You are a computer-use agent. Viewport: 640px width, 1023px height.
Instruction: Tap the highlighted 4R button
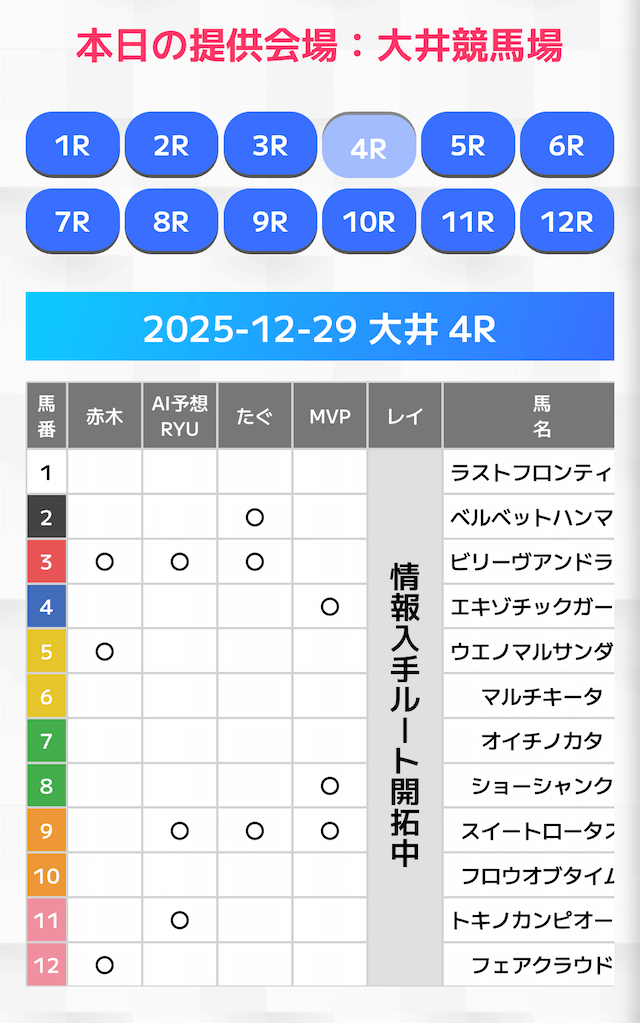[369, 147]
